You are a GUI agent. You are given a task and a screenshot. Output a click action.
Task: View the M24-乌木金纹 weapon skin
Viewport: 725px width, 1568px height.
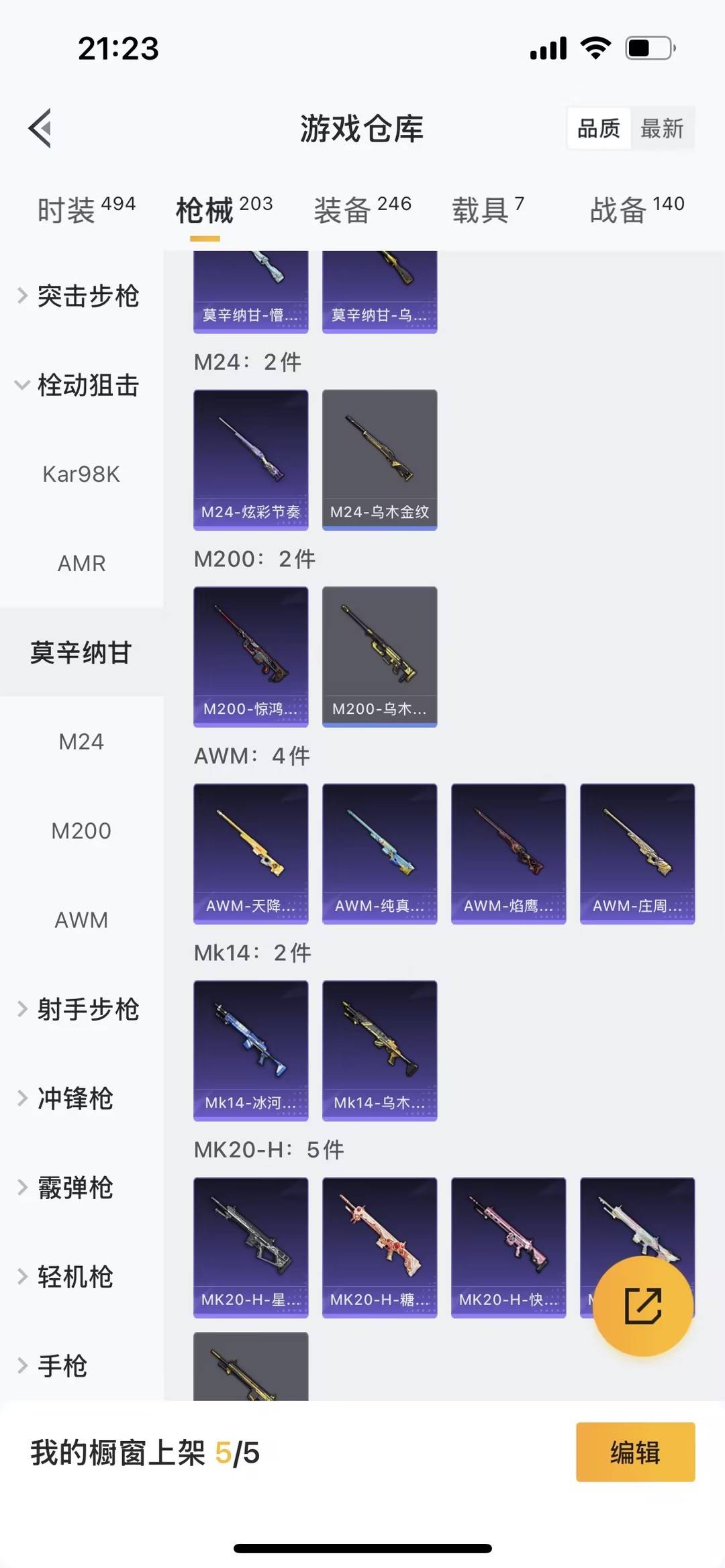point(379,458)
